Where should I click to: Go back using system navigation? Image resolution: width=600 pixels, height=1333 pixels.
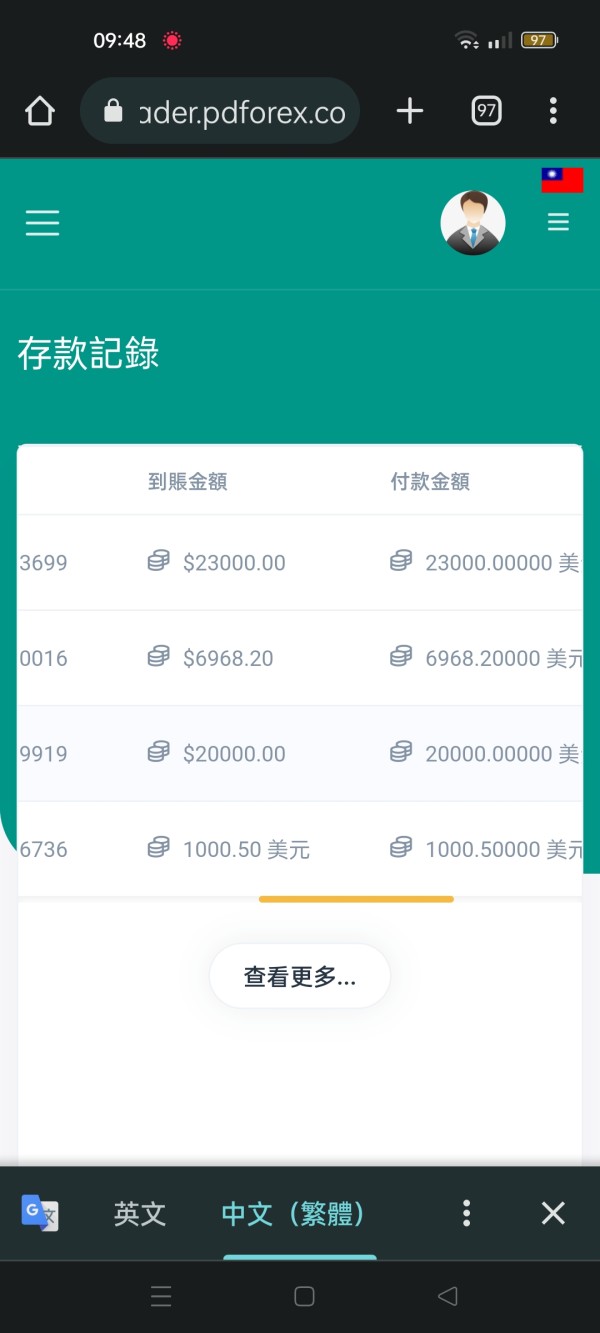(x=447, y=1297)
